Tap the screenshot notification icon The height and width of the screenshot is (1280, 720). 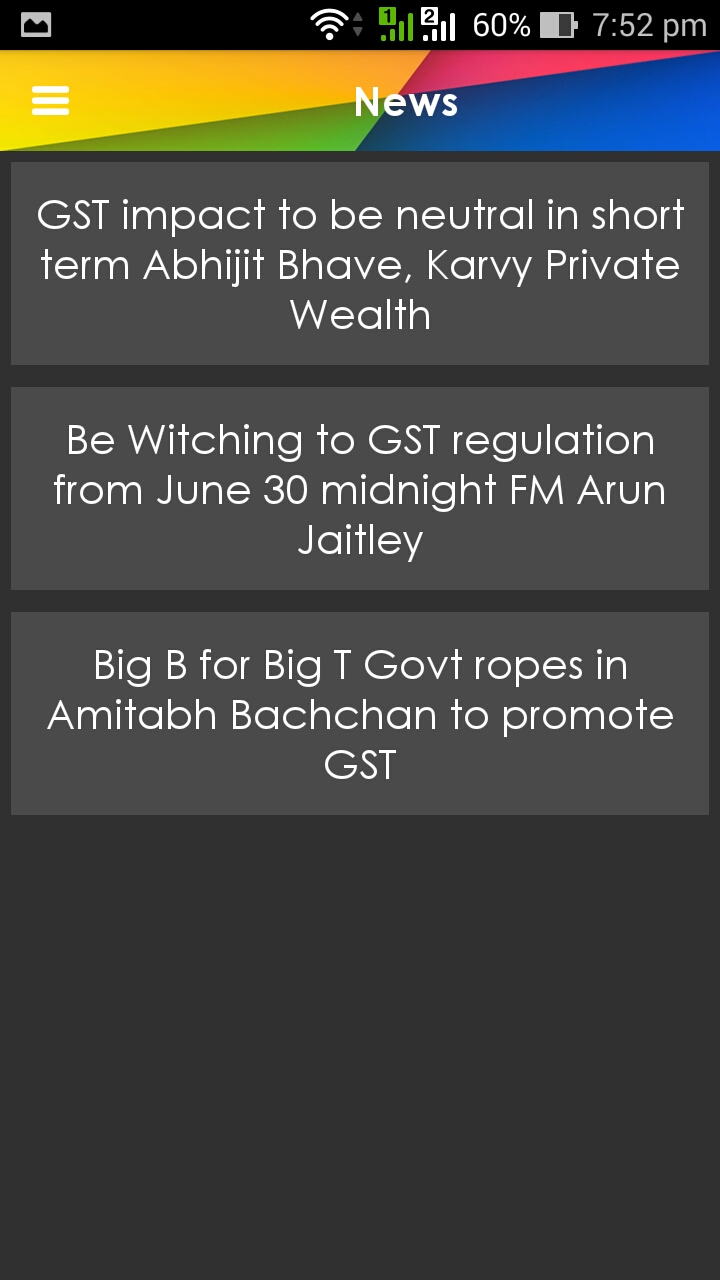click(35, 24)
